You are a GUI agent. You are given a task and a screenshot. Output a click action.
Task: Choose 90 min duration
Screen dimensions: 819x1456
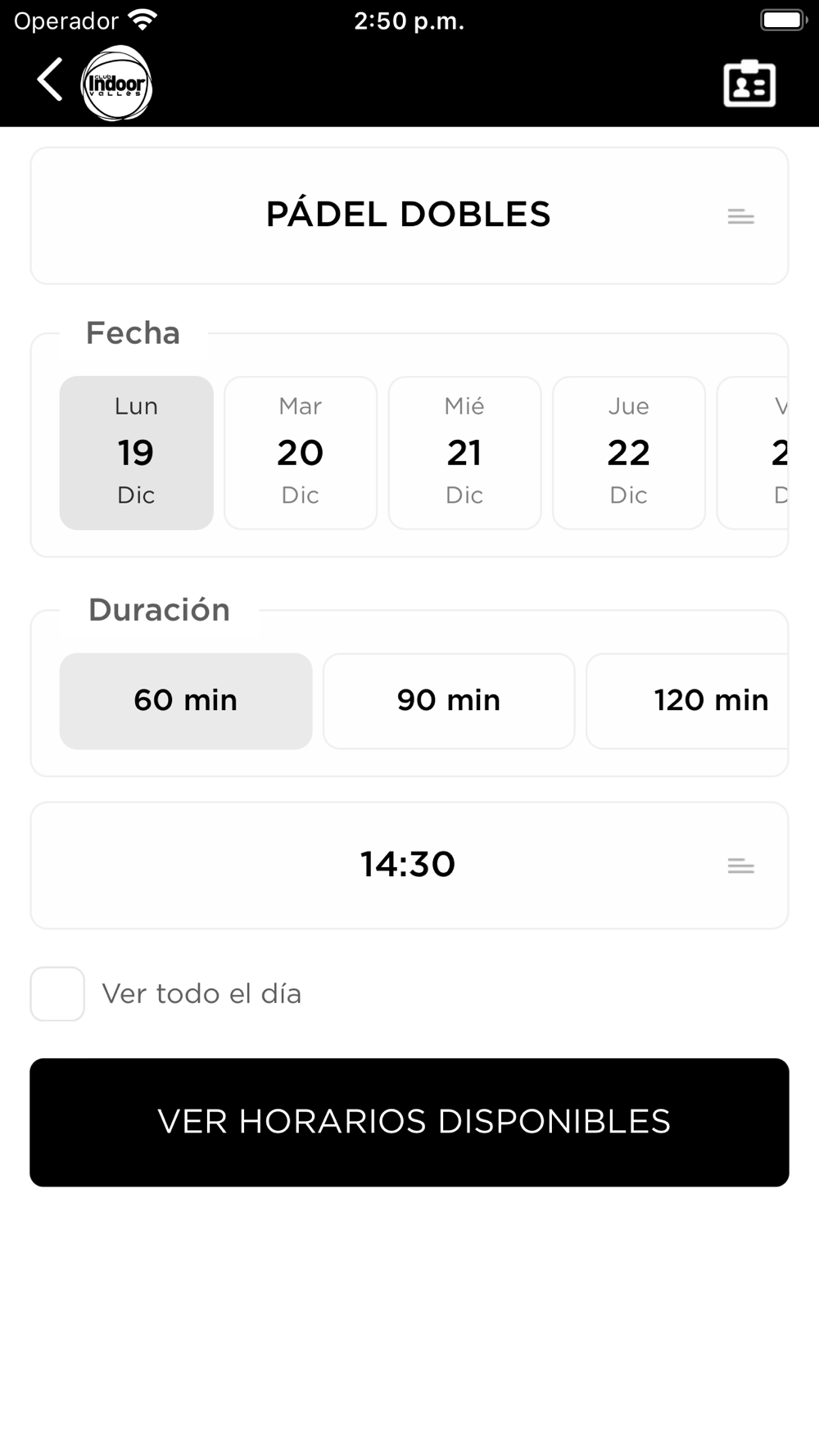click(449, 701)
